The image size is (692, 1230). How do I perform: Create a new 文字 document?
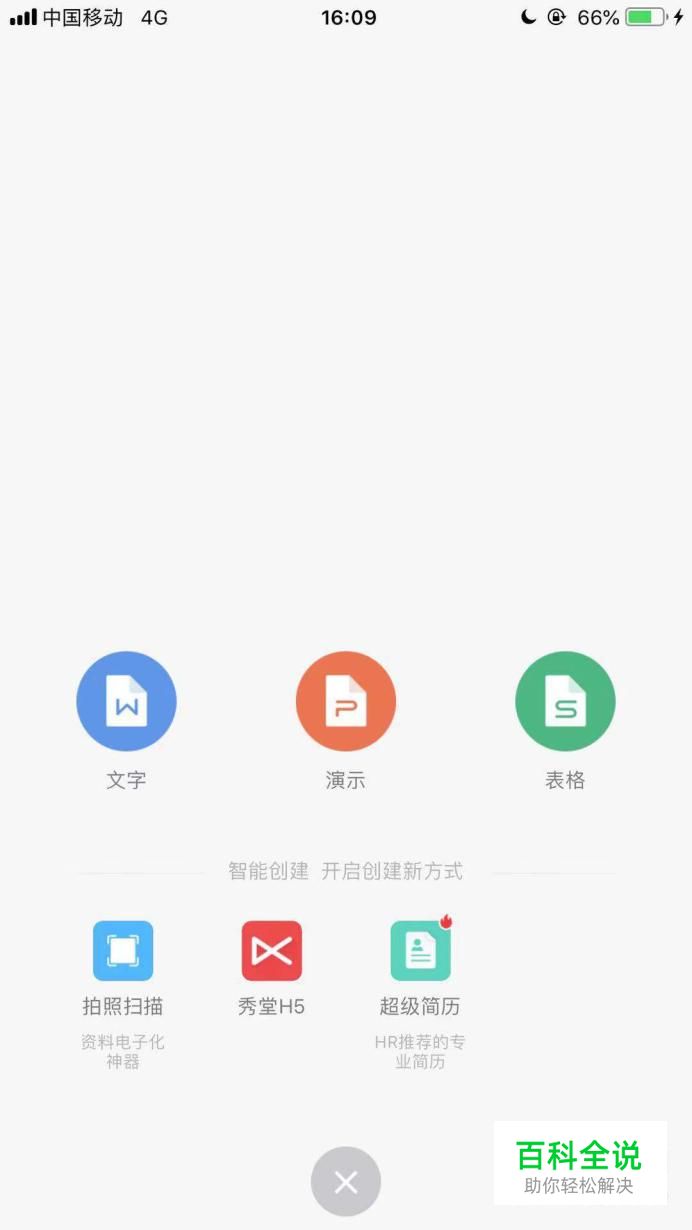(126, 701)
